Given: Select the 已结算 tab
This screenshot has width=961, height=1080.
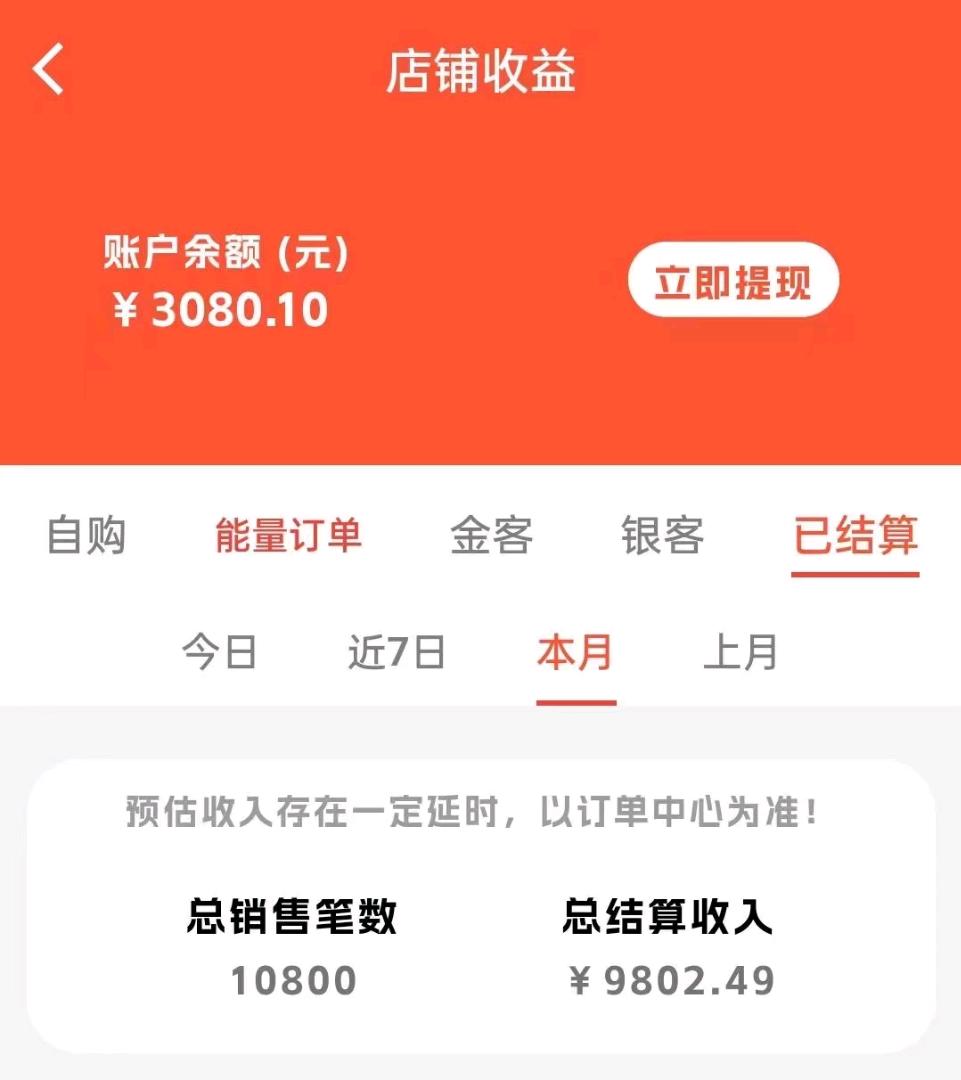Looking at the screenshot, I should (855, 537).
